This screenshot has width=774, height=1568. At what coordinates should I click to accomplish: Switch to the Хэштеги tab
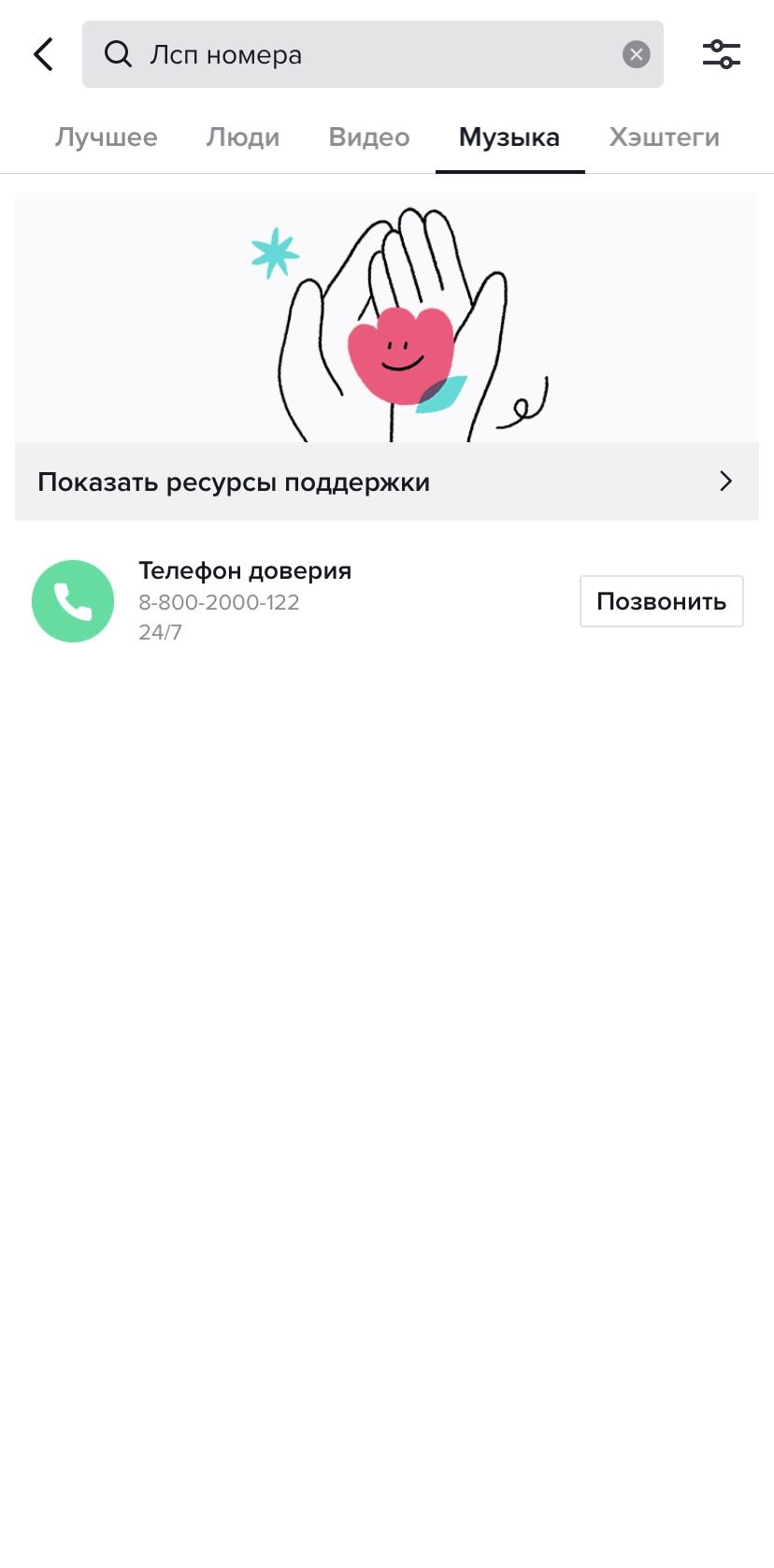tap(664, 137)
